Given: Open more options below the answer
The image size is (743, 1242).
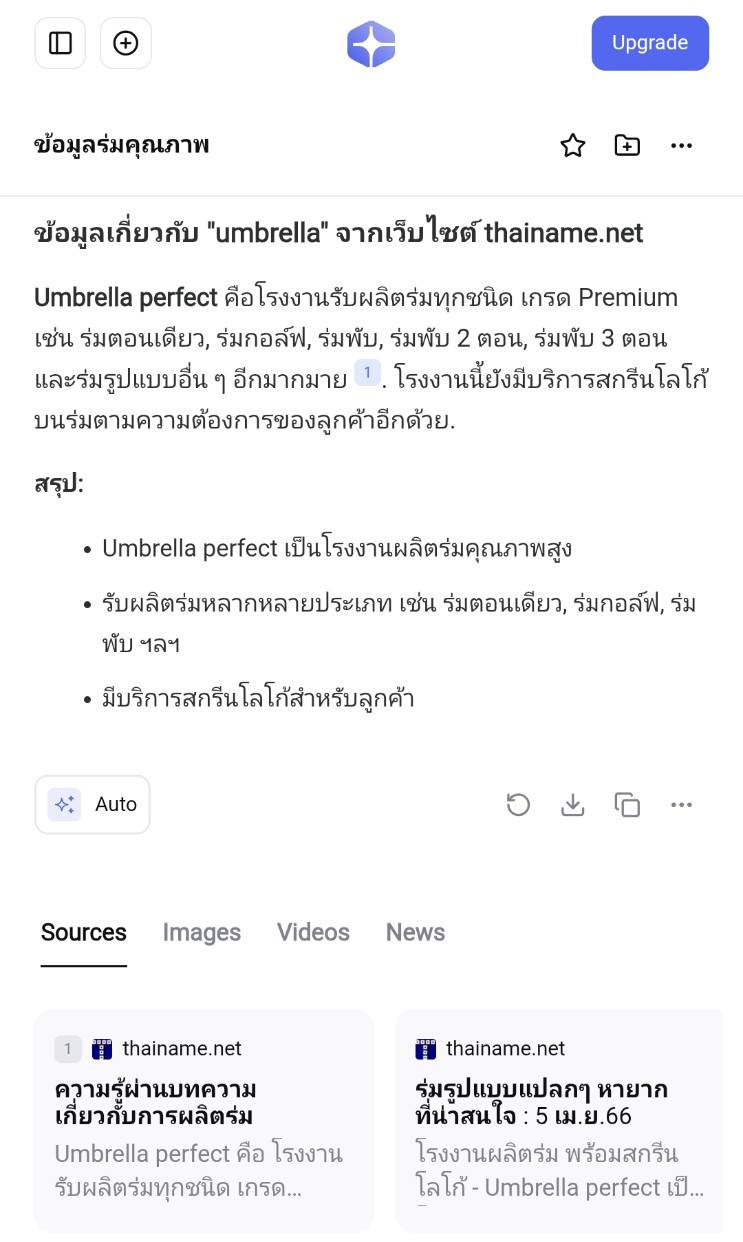Looking at the screenshot, I should click(x=682, y=804).
